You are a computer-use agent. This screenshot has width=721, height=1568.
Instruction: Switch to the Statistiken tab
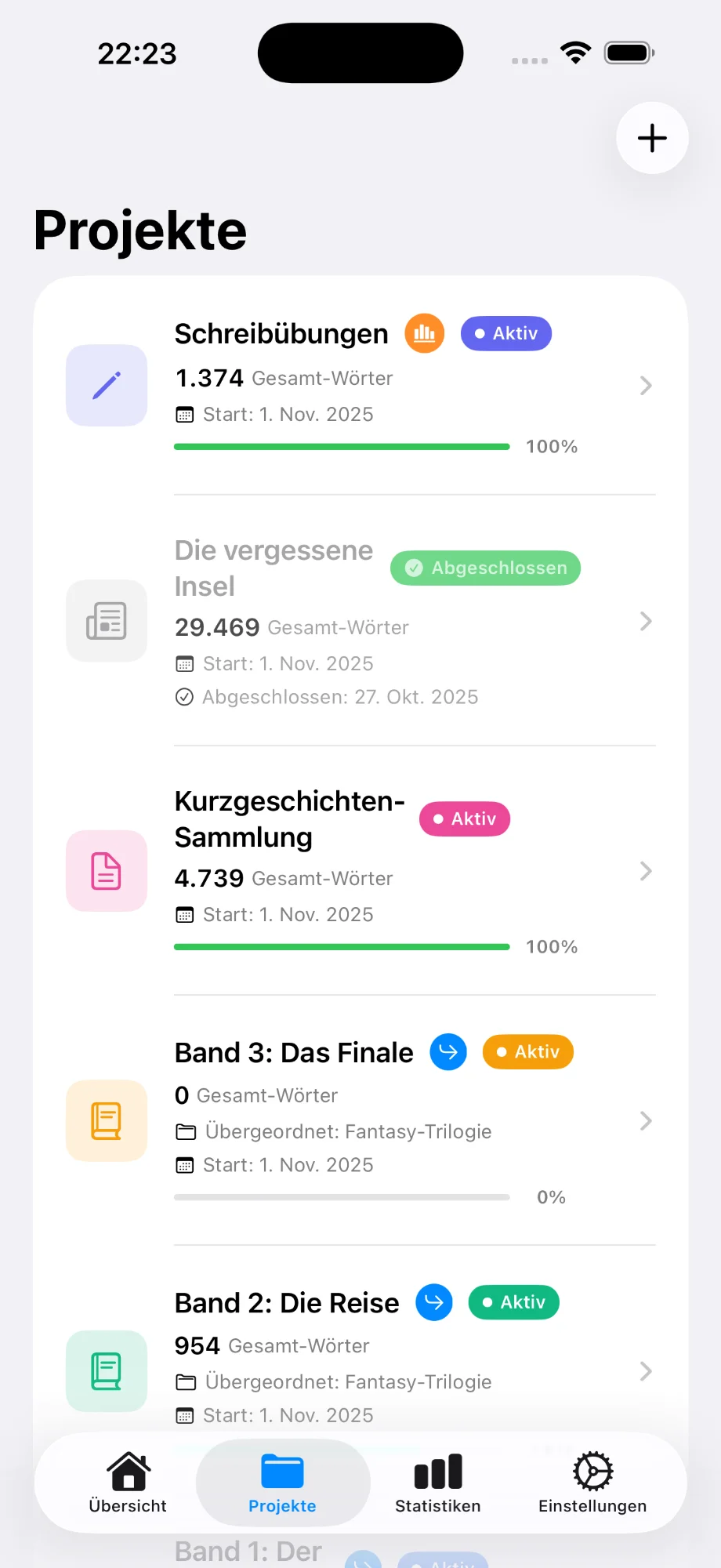(437, 1482)
